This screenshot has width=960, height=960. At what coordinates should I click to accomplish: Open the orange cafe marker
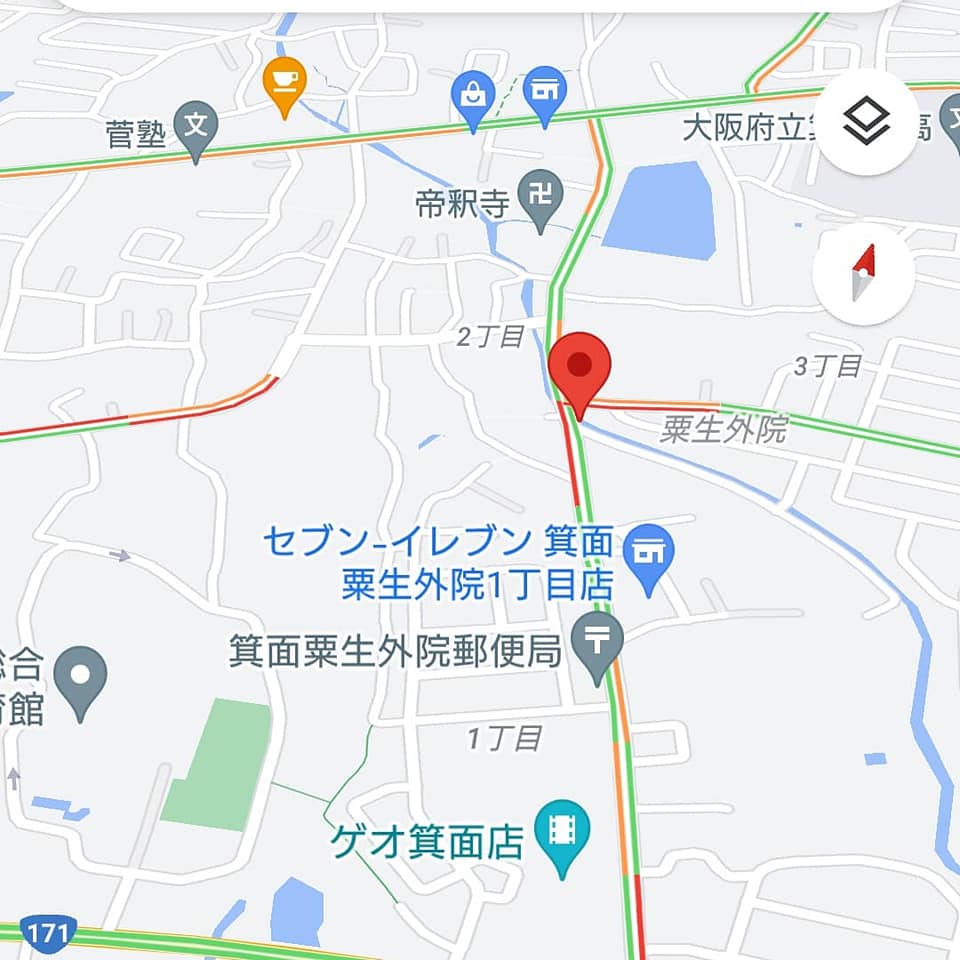pos(285,81)
